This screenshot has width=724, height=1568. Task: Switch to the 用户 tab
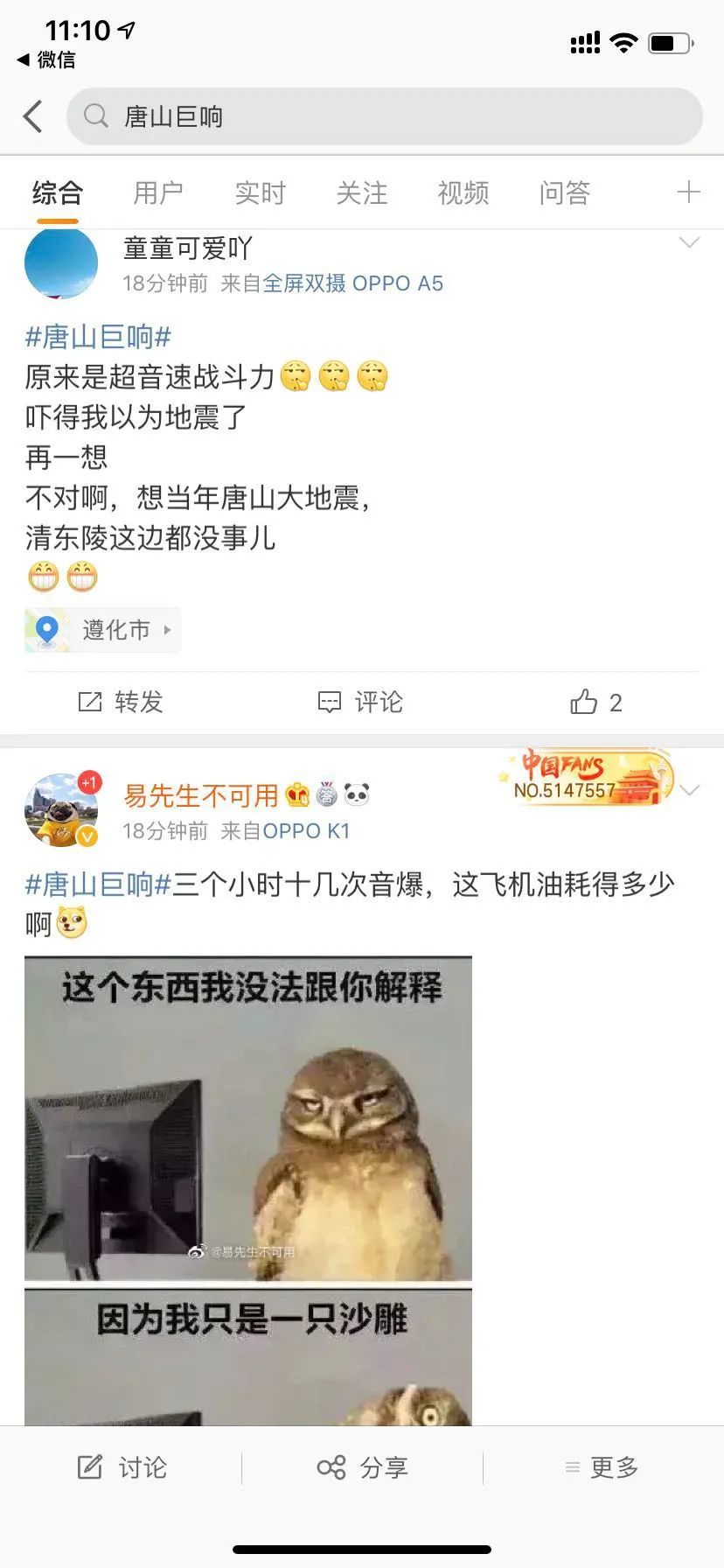coord(158,192)
